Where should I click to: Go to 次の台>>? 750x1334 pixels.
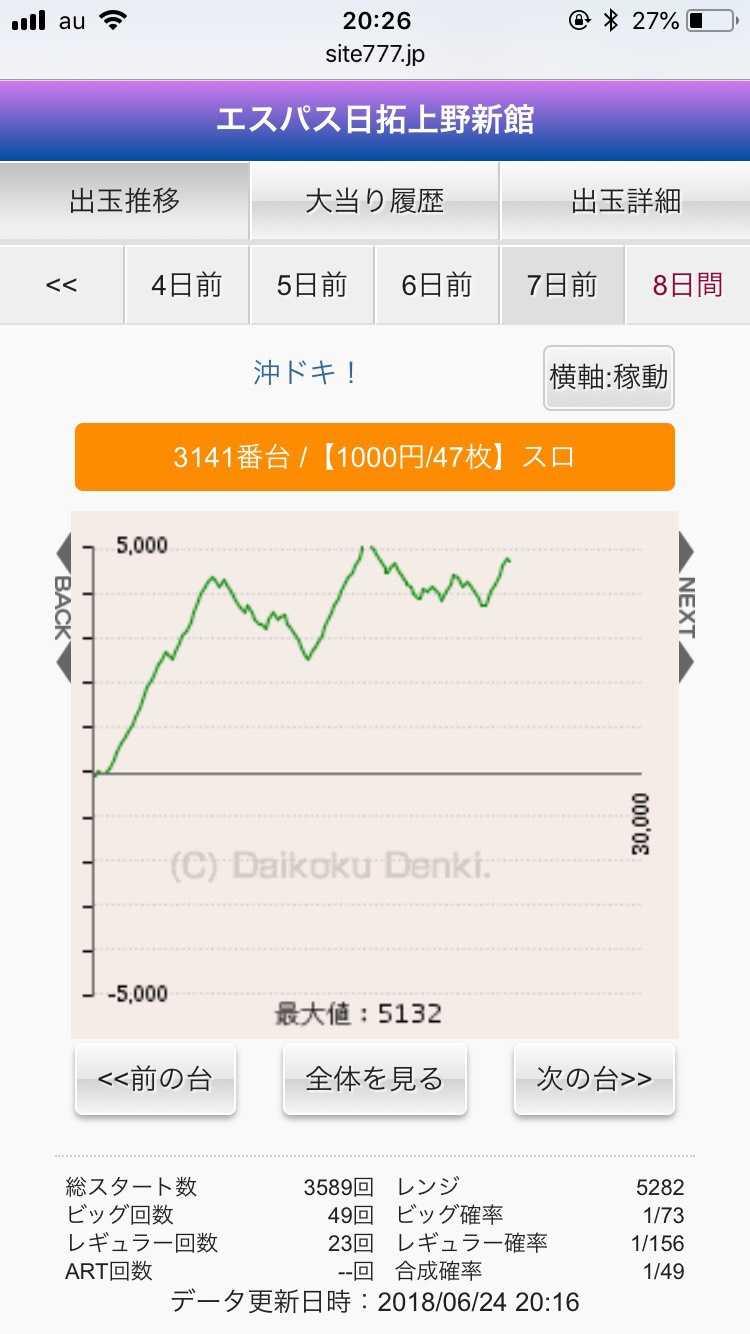point(594,1079)
